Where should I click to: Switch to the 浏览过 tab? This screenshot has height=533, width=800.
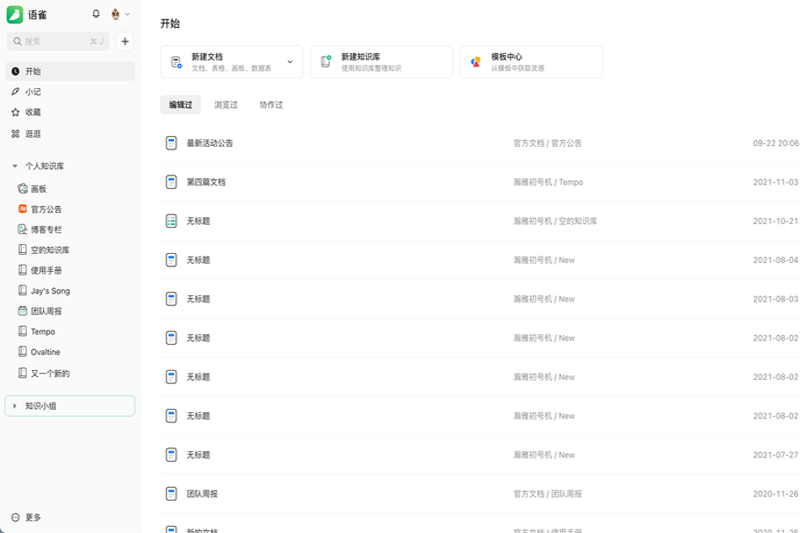(226, 105)
